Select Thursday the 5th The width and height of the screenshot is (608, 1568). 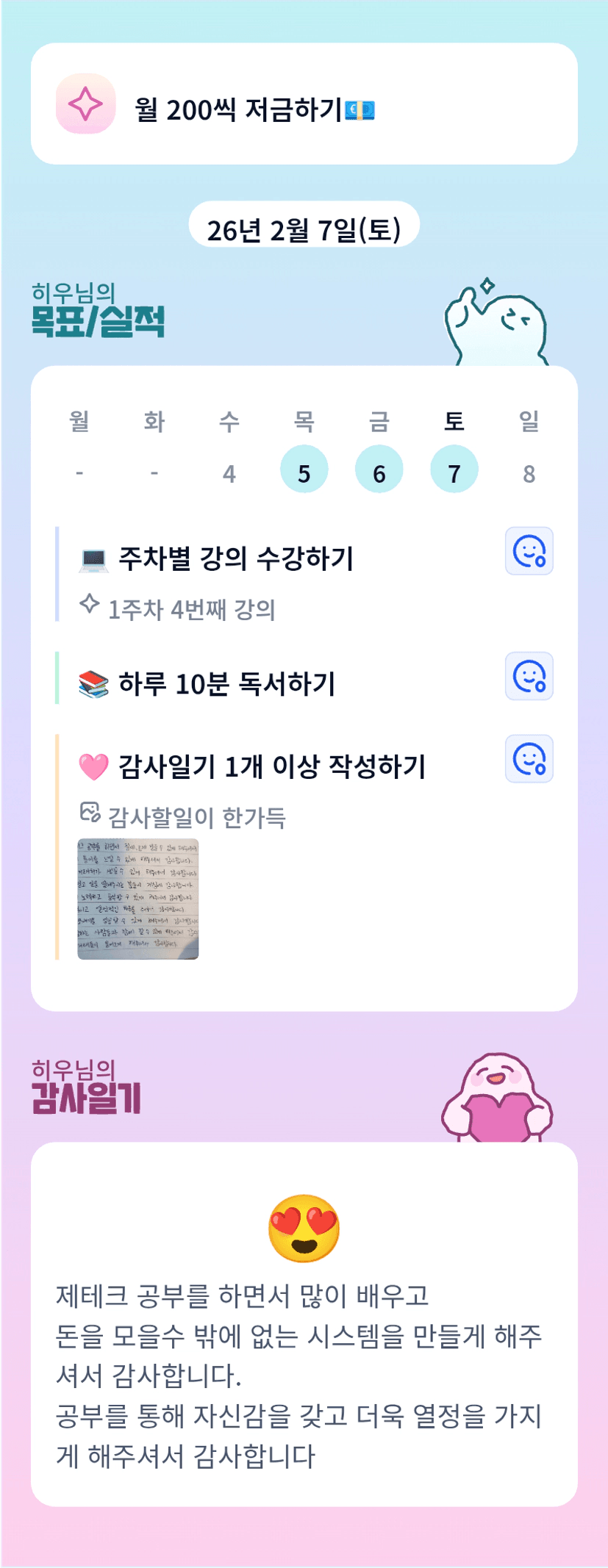tap(304, 470)
